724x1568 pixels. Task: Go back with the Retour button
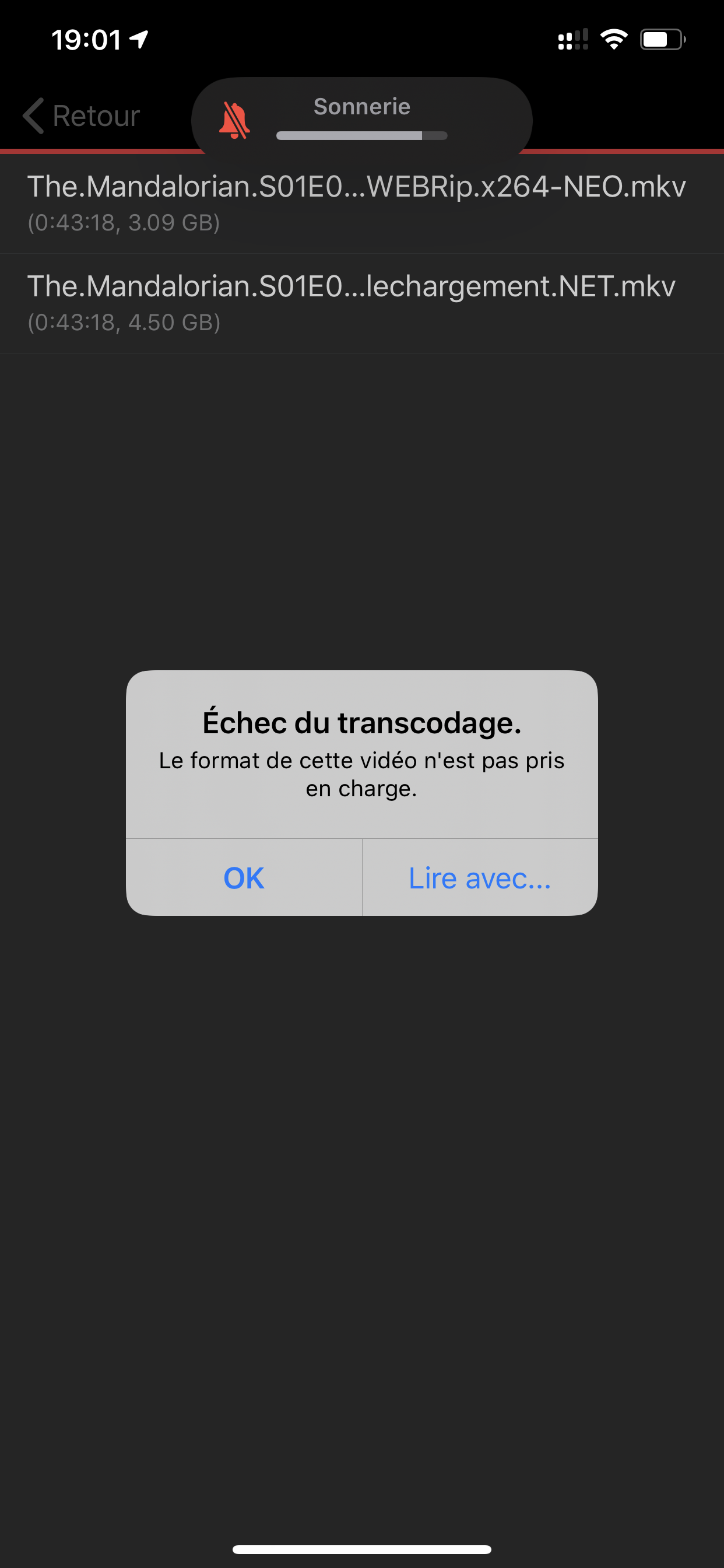[82, 116]
